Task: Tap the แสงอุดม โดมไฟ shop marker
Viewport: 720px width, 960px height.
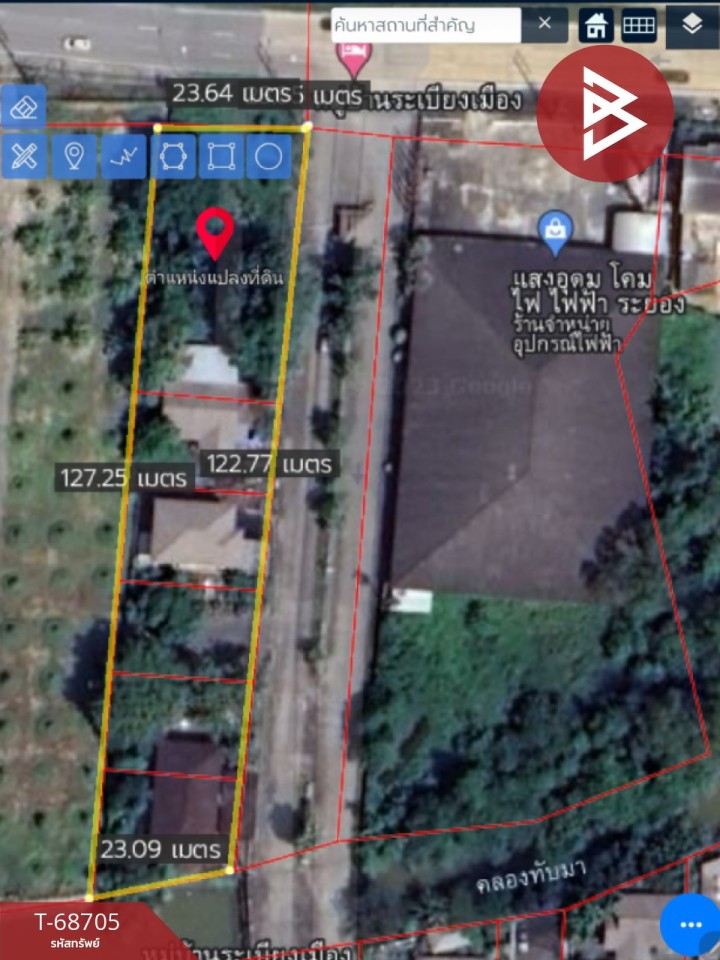Action: click(x=553, y=231)
